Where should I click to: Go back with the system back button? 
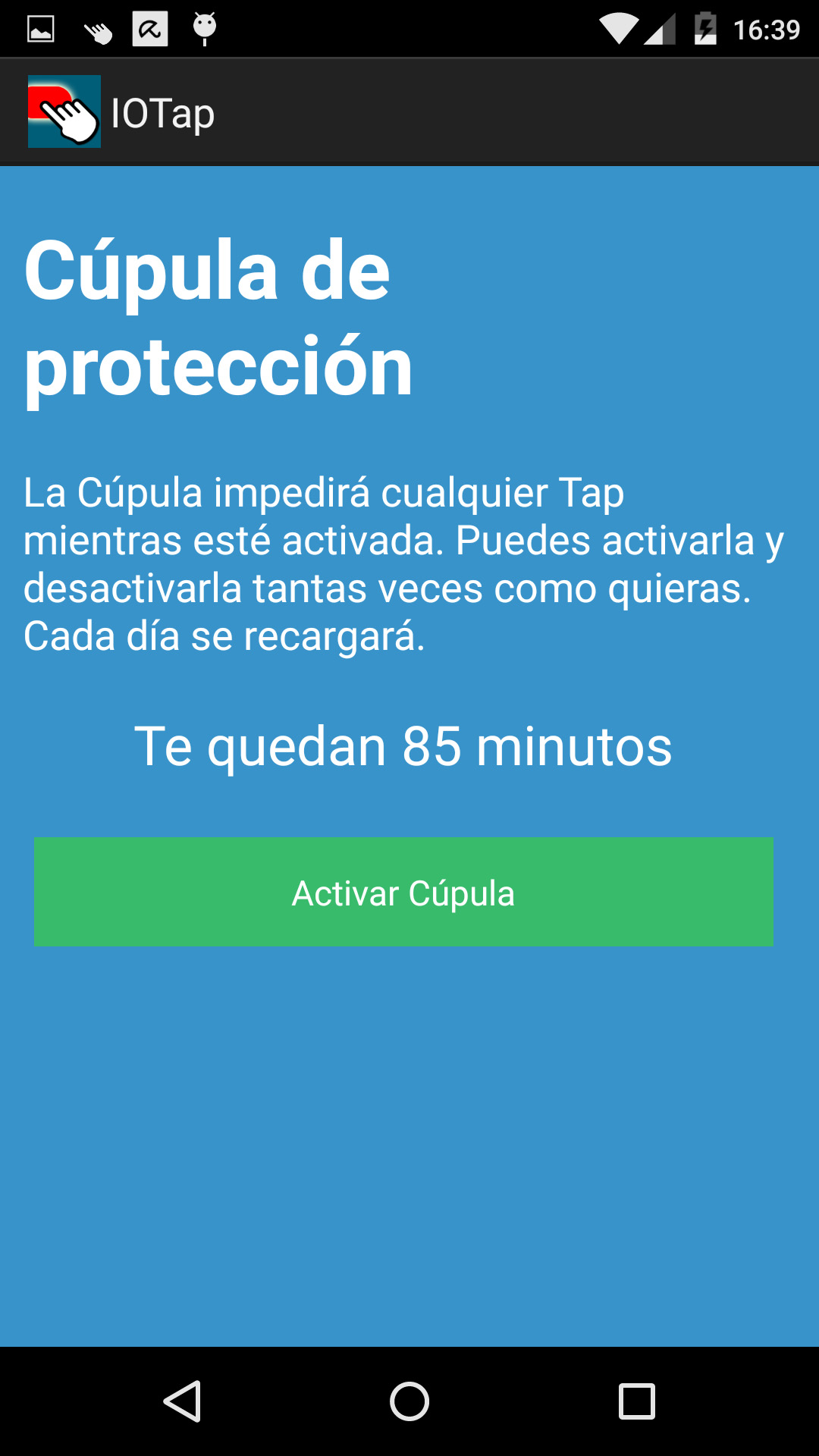click(182, 1401)
